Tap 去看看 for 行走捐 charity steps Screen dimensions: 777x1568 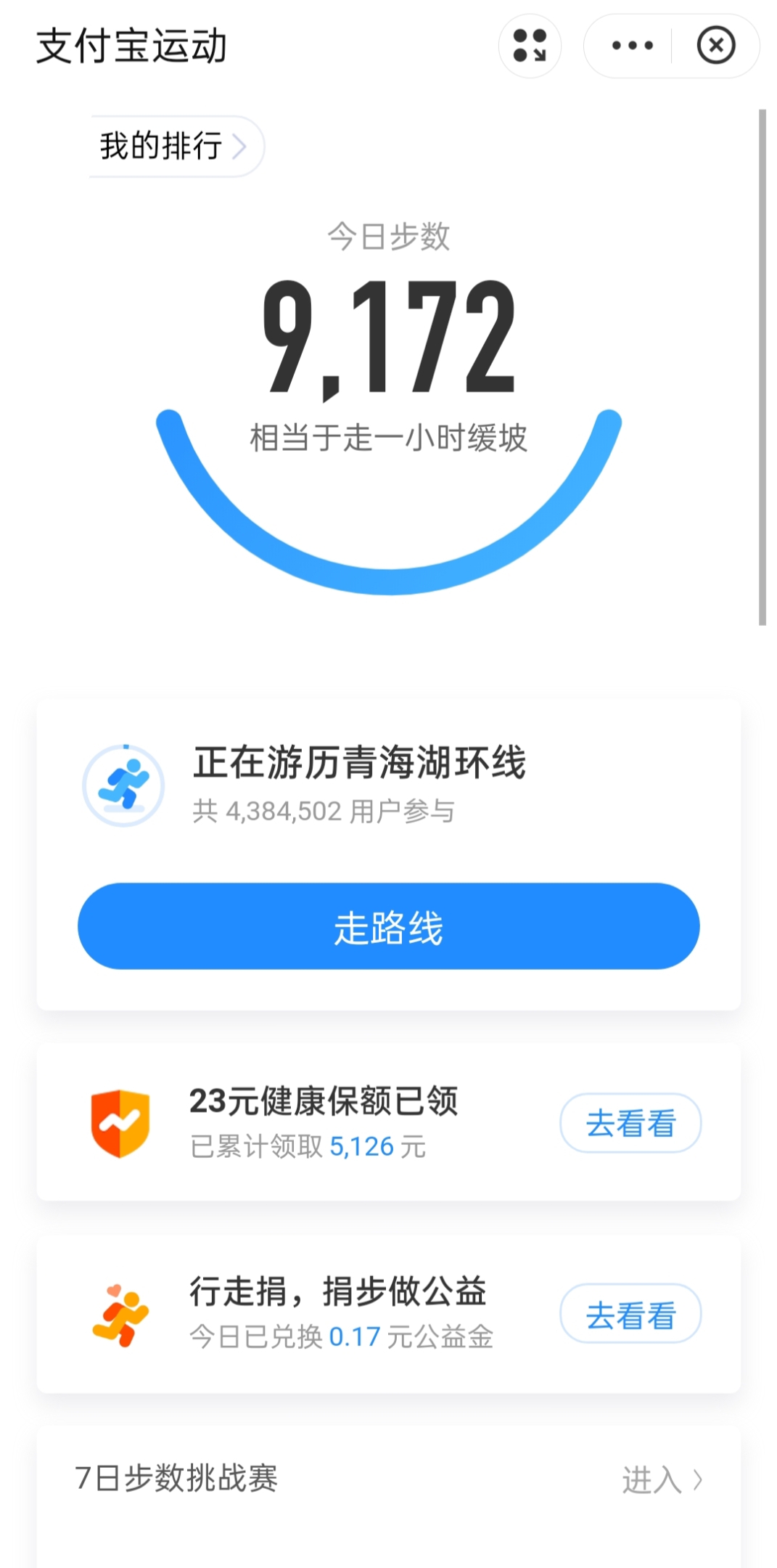pos(630,1313)
